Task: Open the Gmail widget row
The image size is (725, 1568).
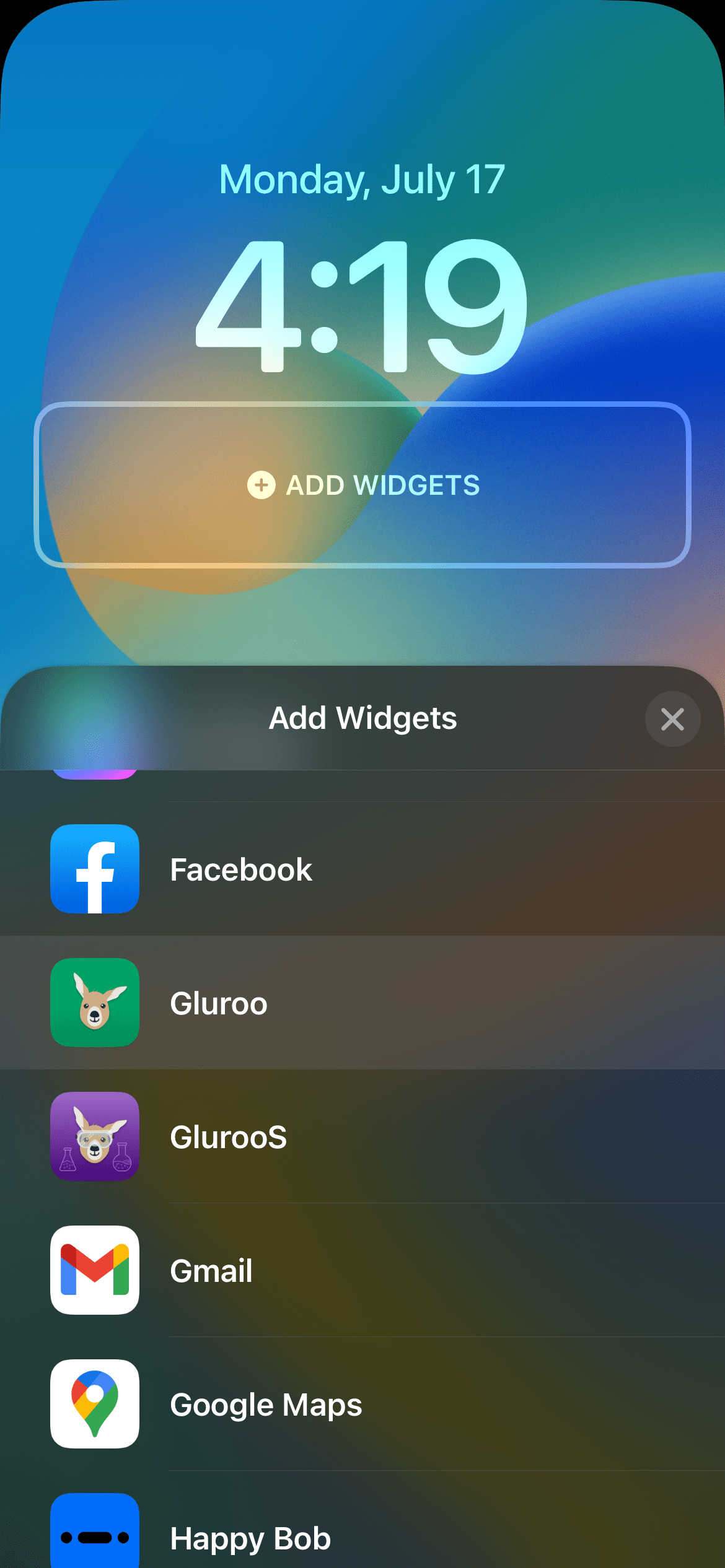Action: coord(362,1270)
